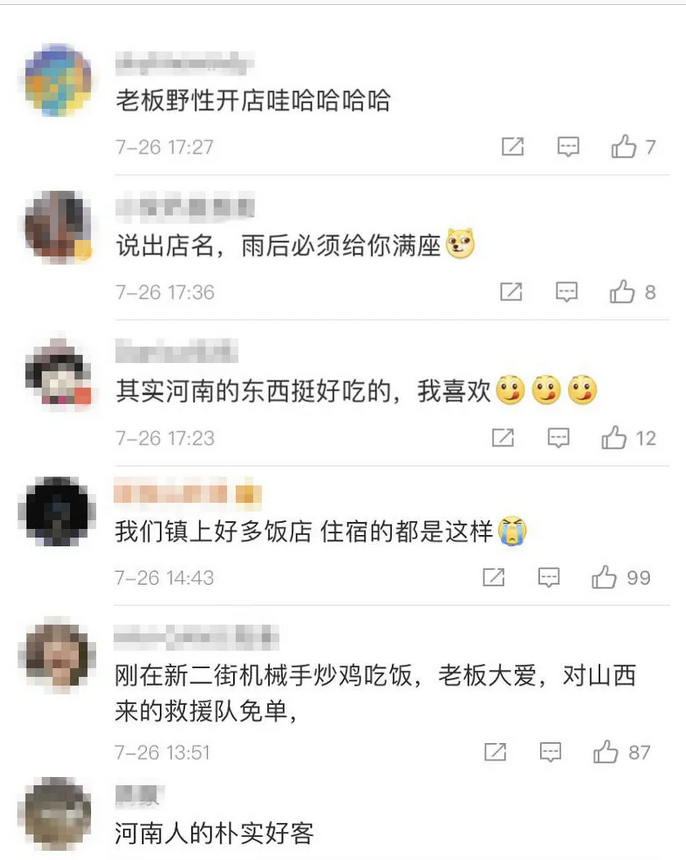
Task: Repost the comment about 新二街机械手炒鸡
Action: 494,752
